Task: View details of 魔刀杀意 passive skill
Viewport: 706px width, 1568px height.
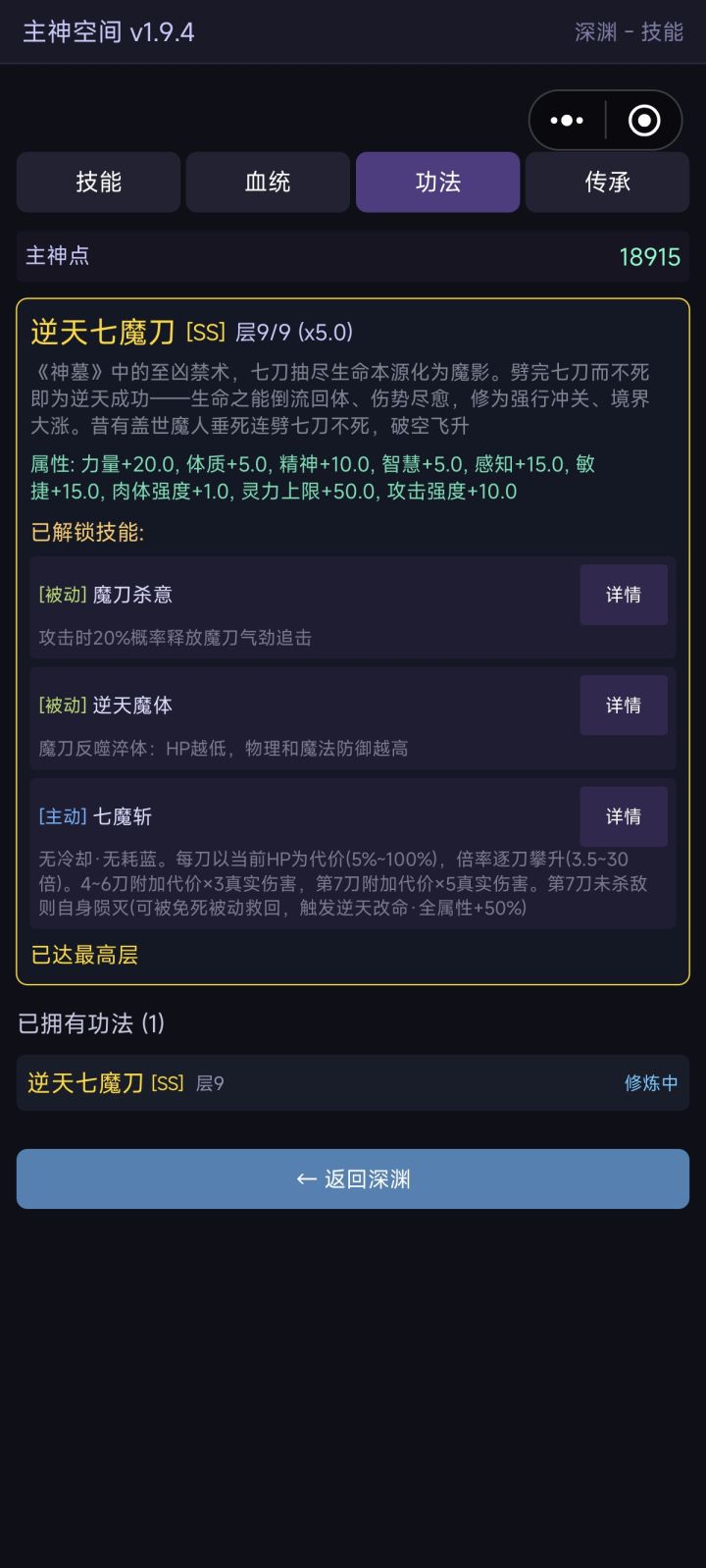Action: [623, 595]
